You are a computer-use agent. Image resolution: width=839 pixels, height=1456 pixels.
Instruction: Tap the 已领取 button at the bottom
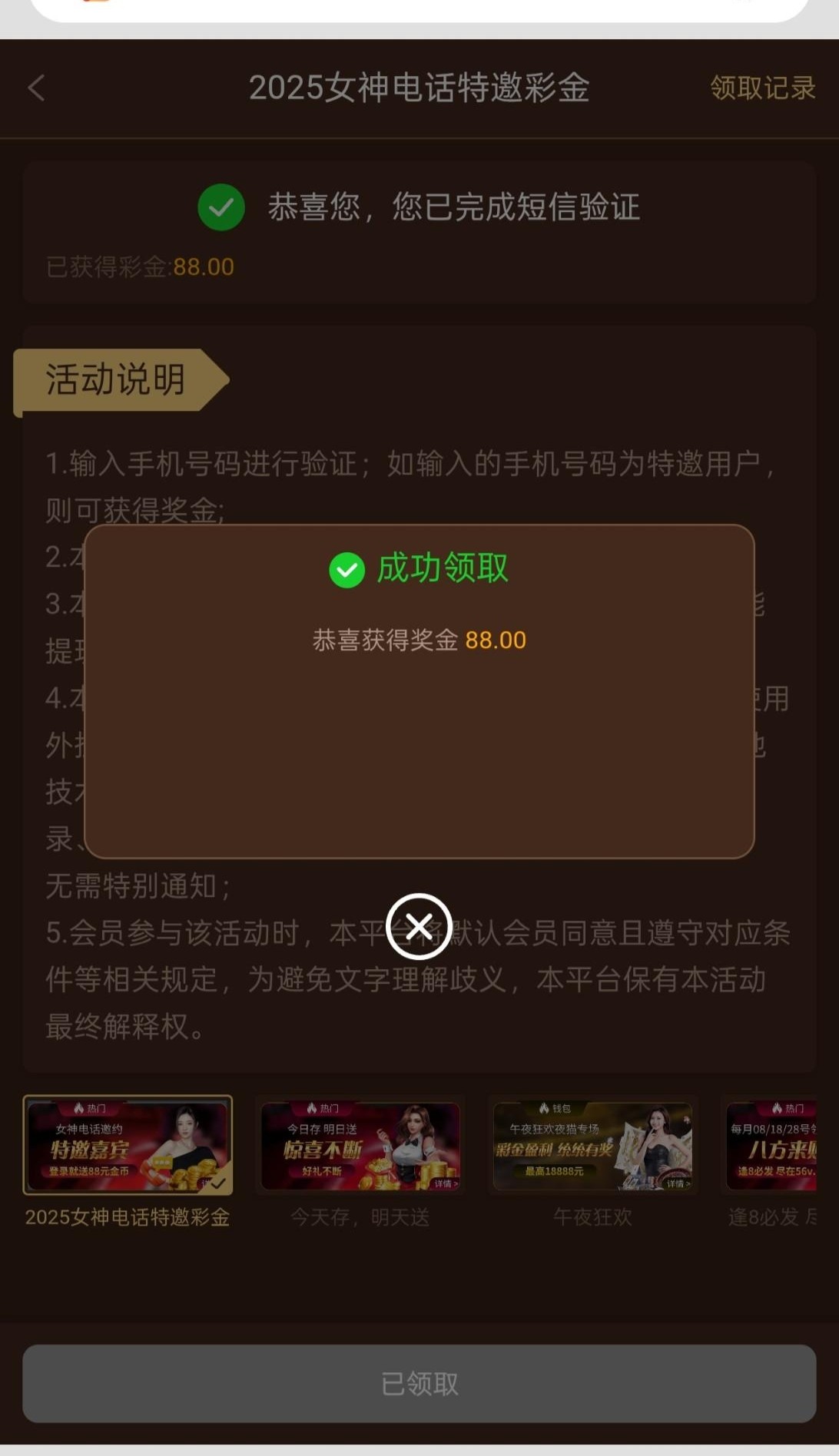click(x=419, y=1384)
